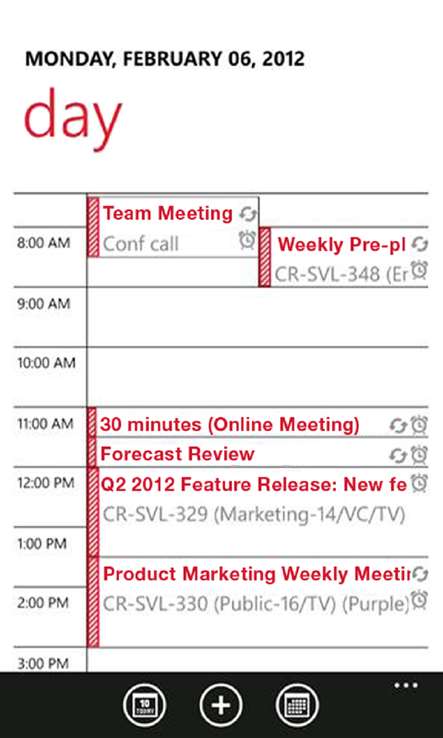Jump to today's date
Image resolution: width=443 pixels, height=738 pixels.
[145, 705]
